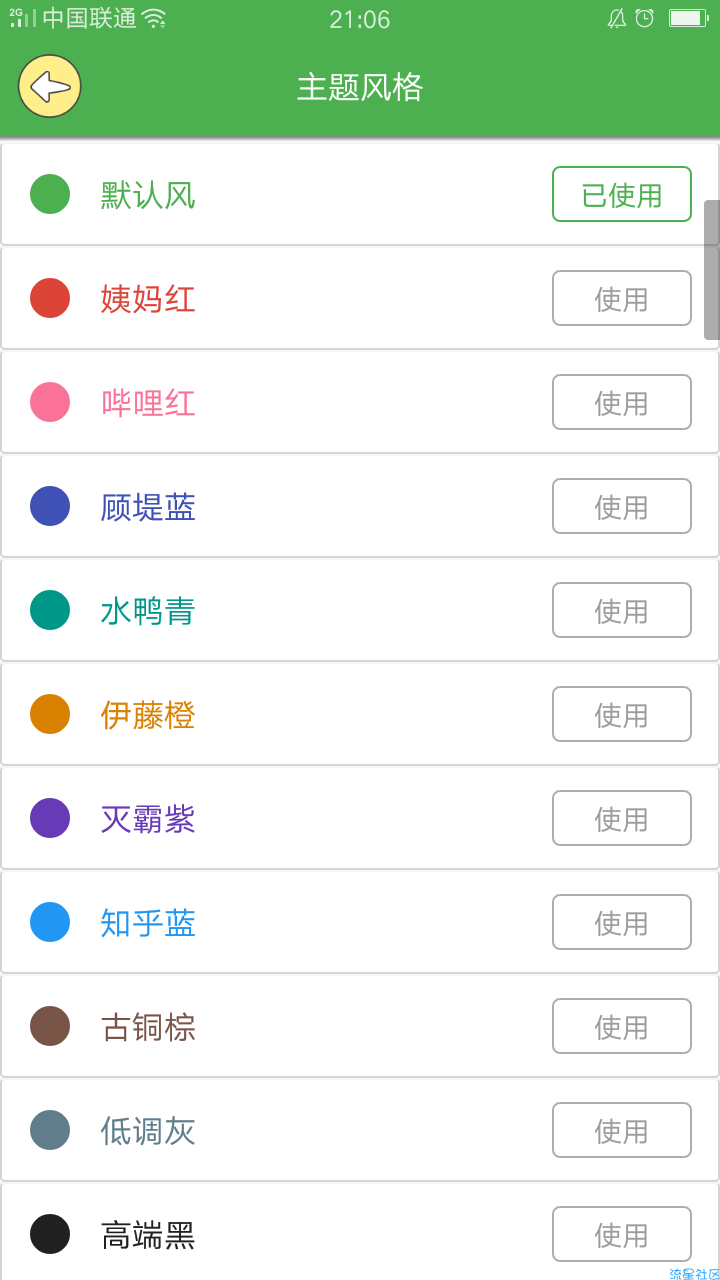Select 使用 for 顾堤蓝 theme

pos(622,506)
